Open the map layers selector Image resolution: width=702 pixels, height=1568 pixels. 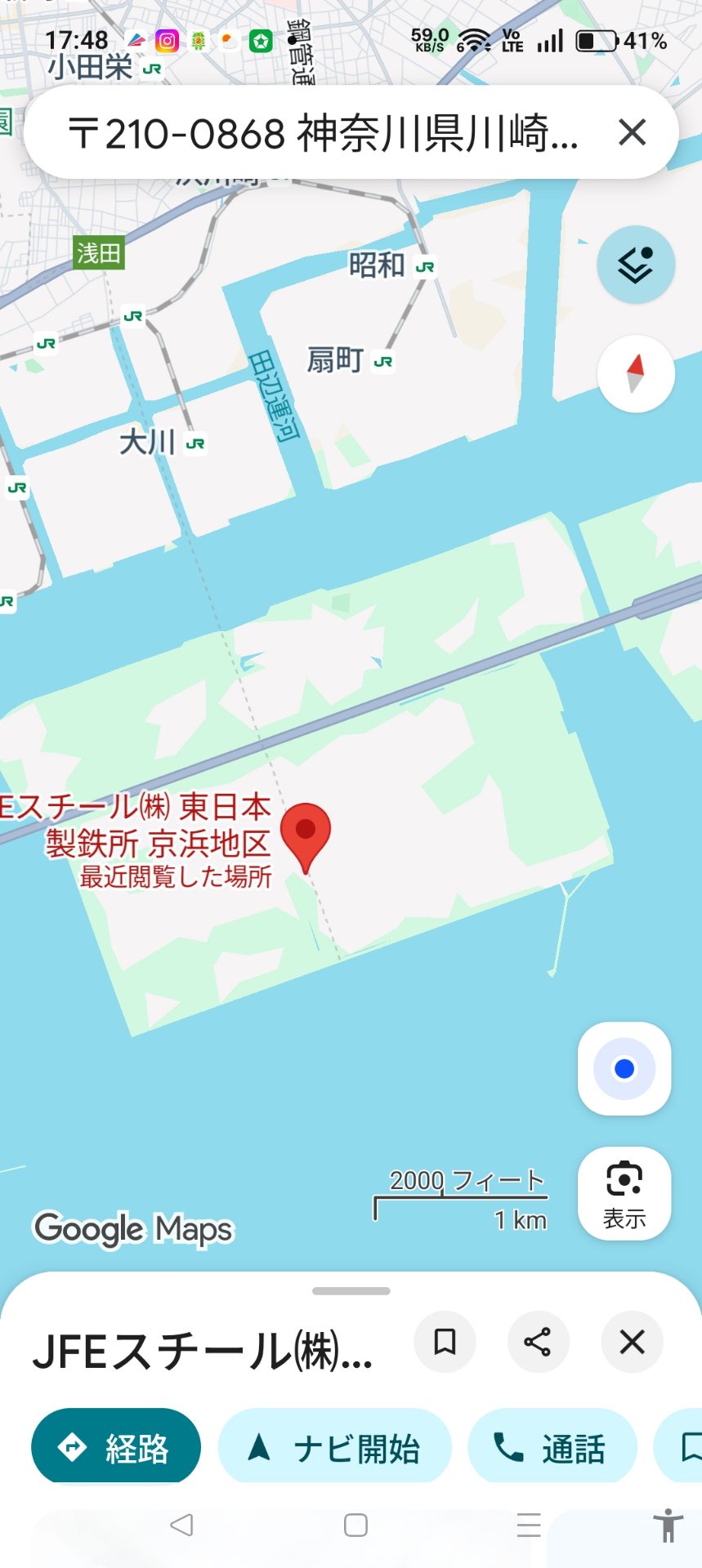[635, 265]
